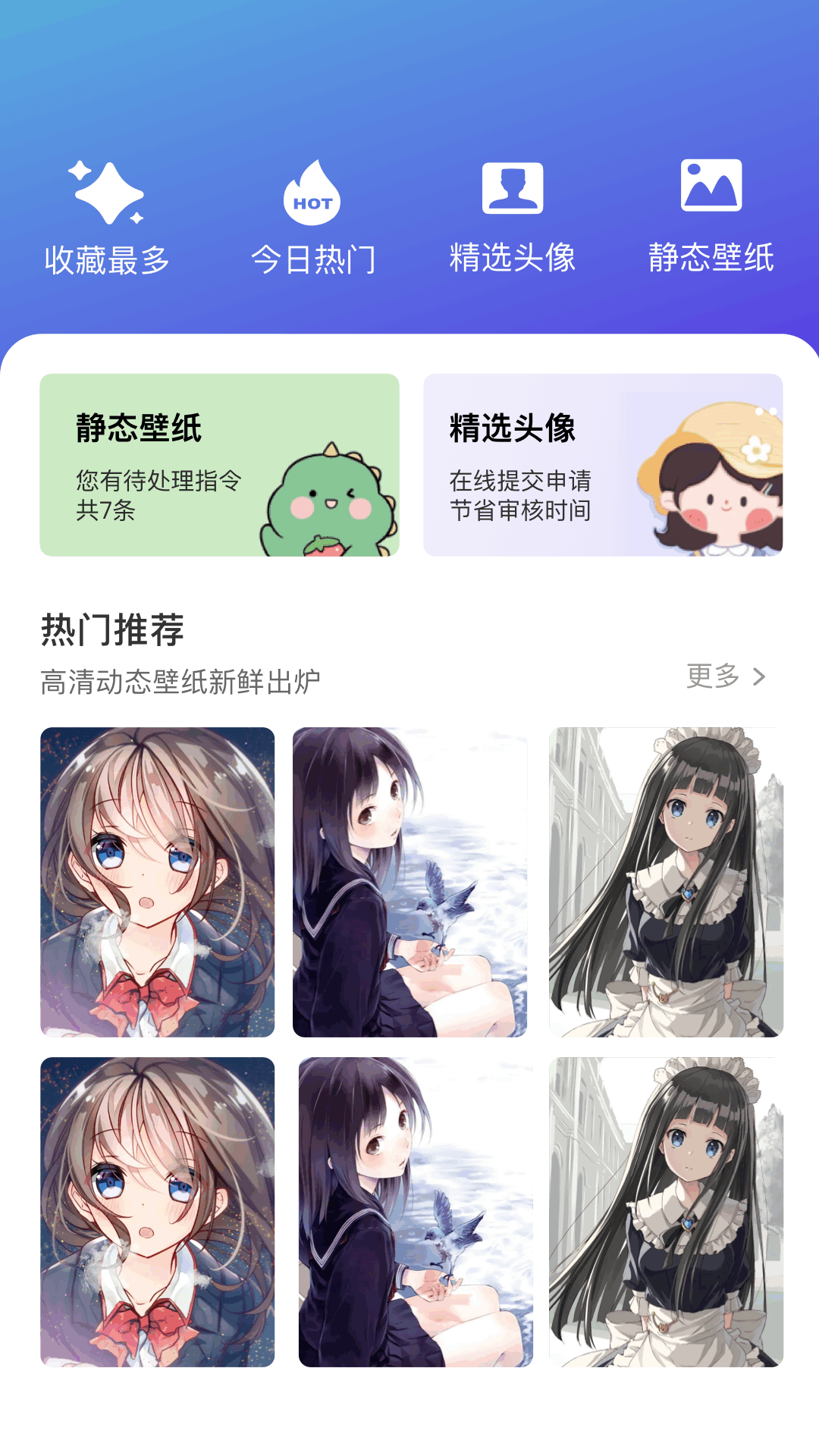Select the girl with bird wallpaper
The width and height of the screenshot is (819, 1456).
(409, 880)
